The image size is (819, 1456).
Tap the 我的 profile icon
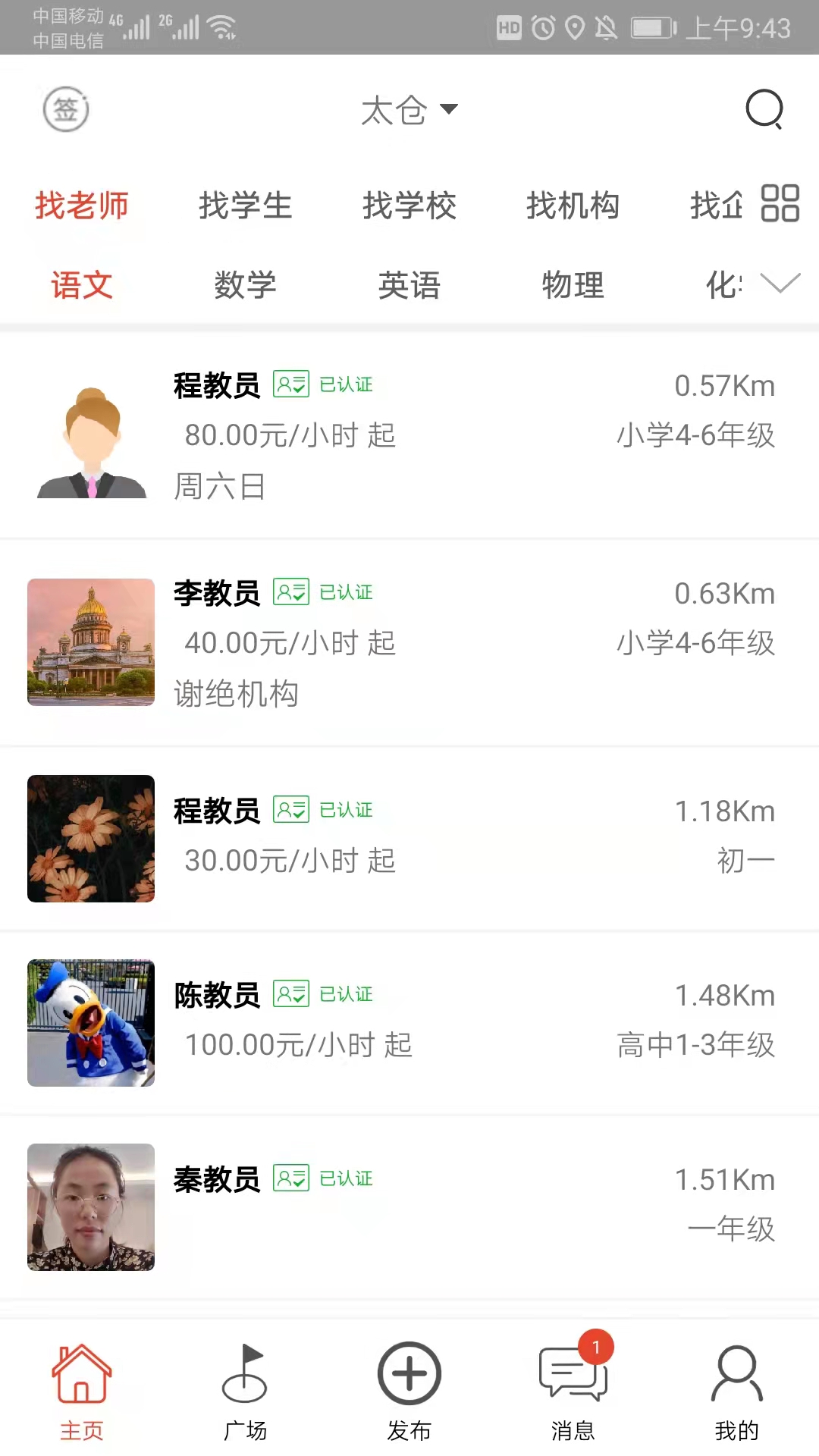(737, 1373)
